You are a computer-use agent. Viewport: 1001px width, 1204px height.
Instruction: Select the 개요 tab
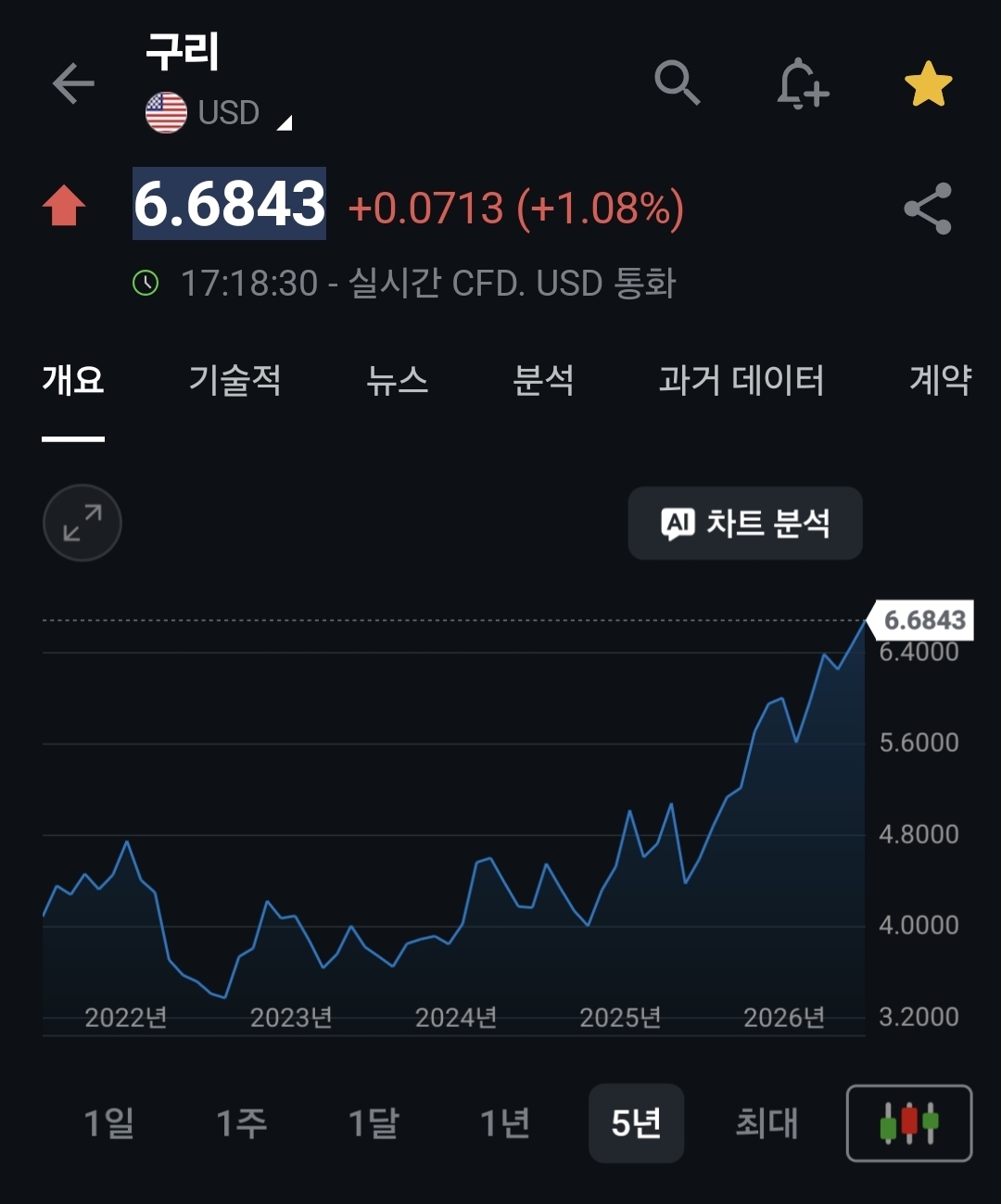tap(73, 380)
